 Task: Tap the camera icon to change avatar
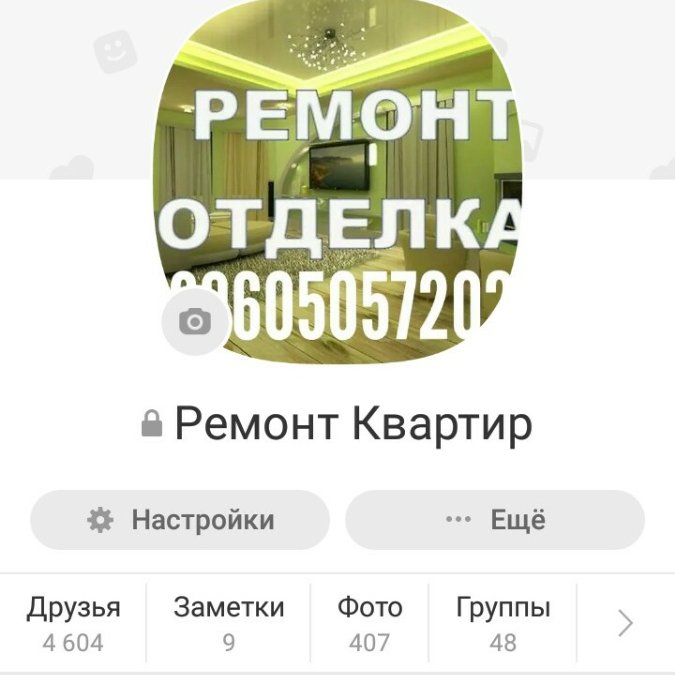[195, 322]
